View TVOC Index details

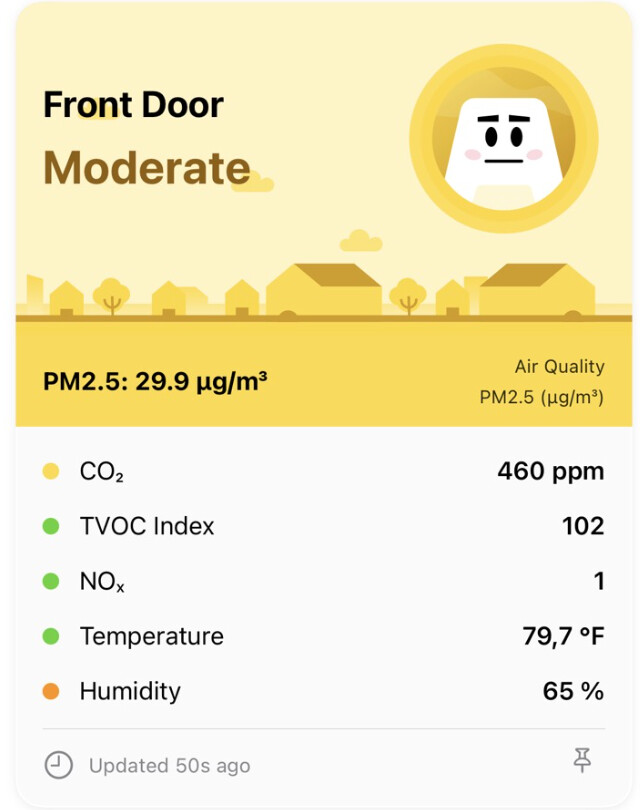pyautogui.click(x=323, y=526)
